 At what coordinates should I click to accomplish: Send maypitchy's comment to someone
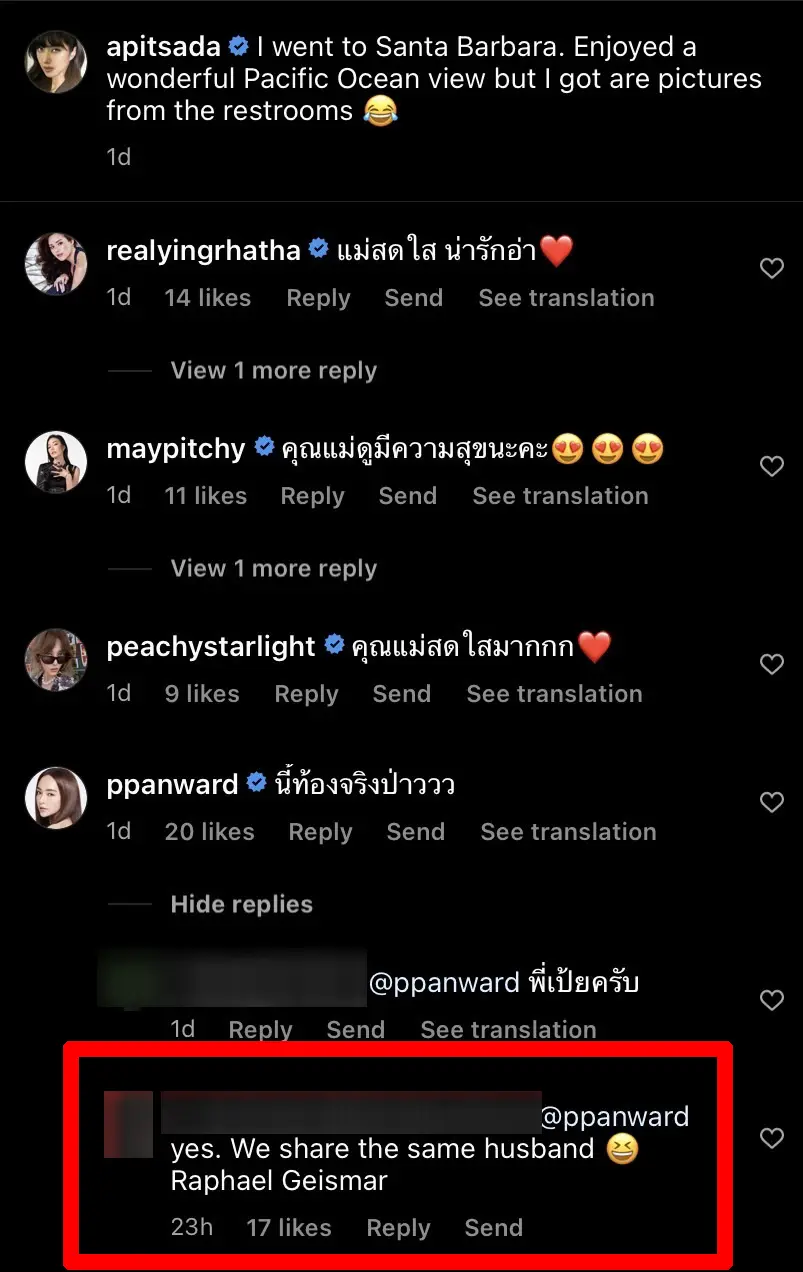click(x=407, y=496)
